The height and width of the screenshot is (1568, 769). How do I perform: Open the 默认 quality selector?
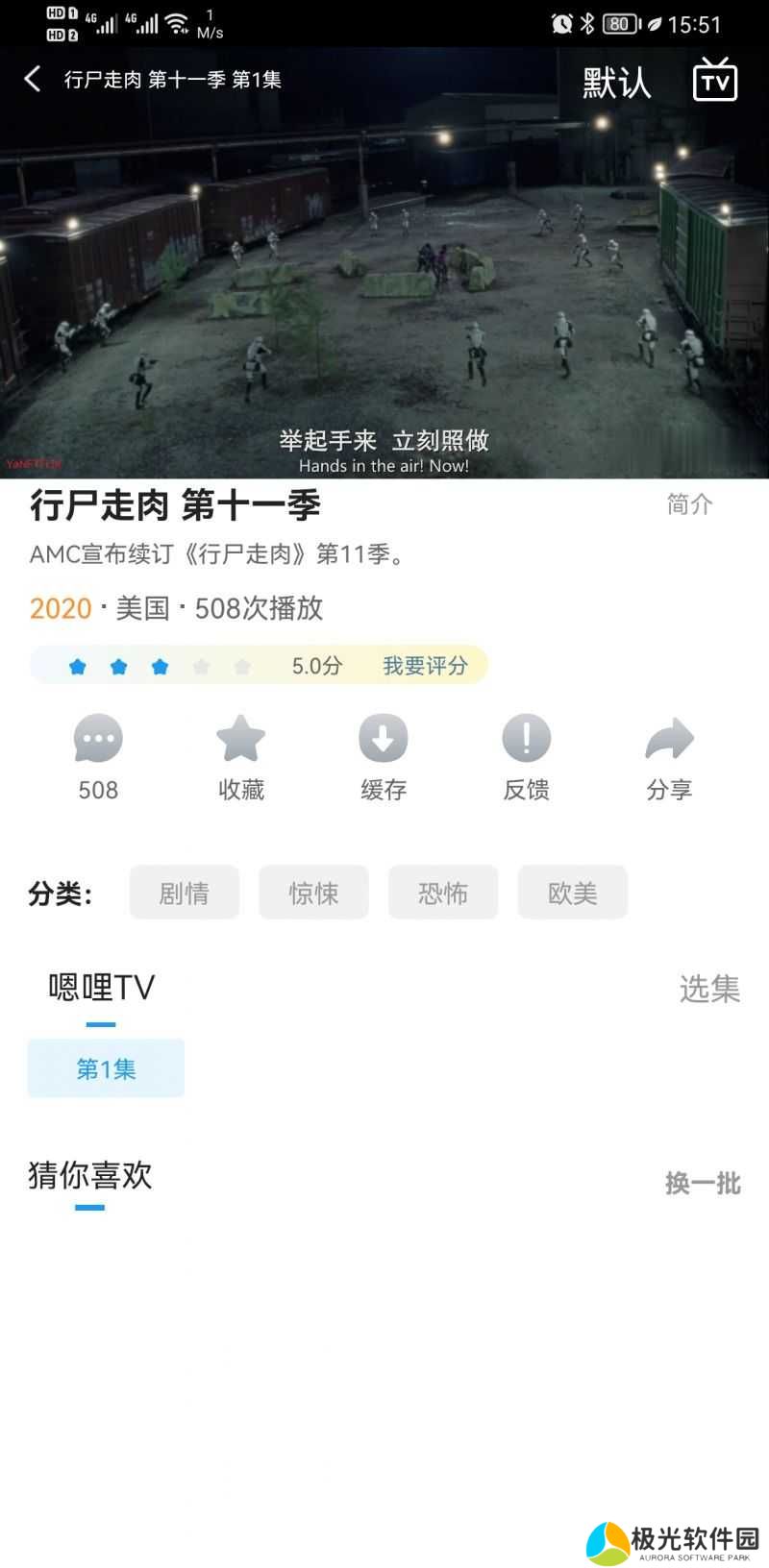(x=616, y=83)
